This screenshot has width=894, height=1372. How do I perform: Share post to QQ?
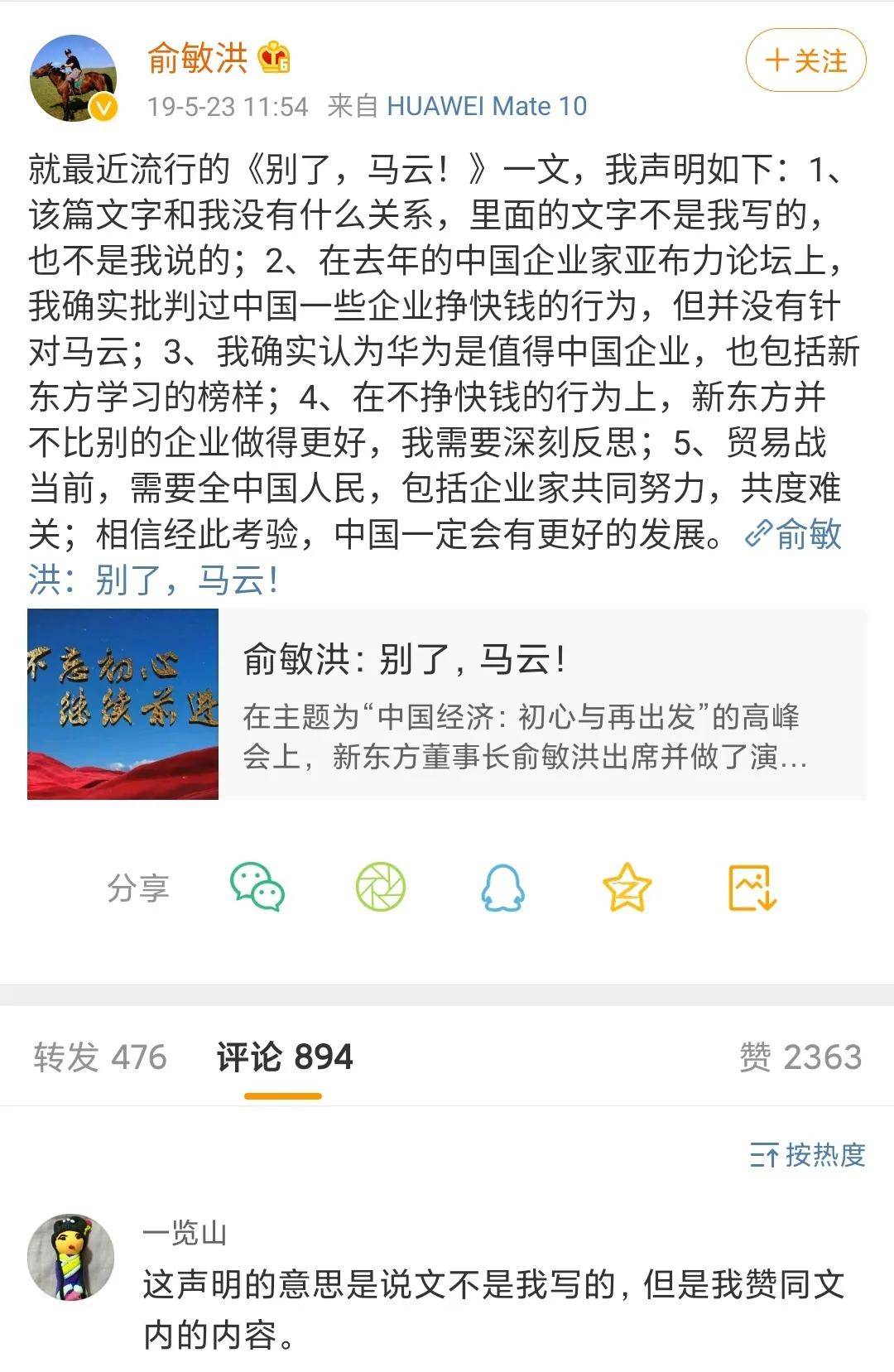(x=502, y=888)
